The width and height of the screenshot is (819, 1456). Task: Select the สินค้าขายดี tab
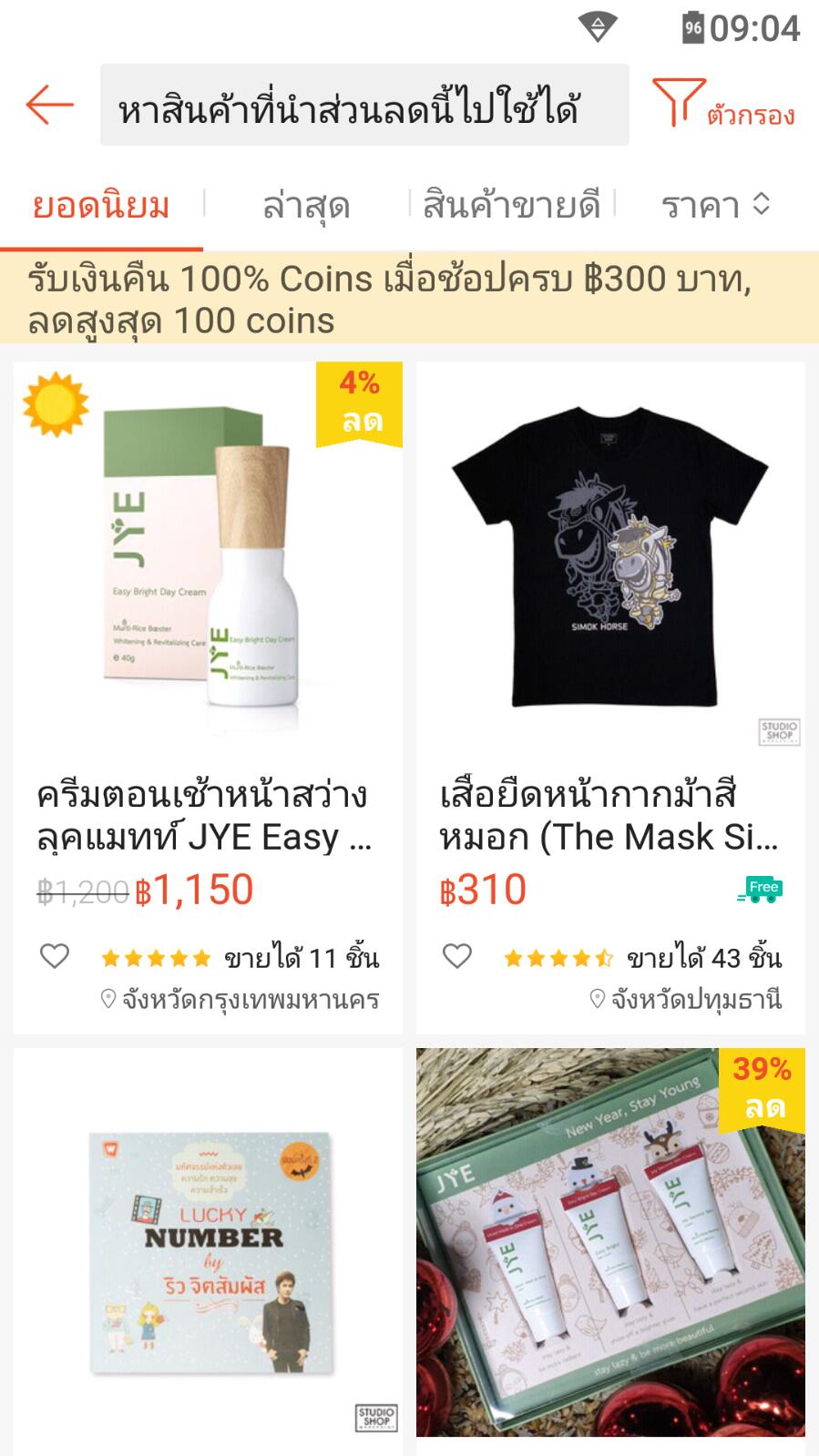point(512,207)
